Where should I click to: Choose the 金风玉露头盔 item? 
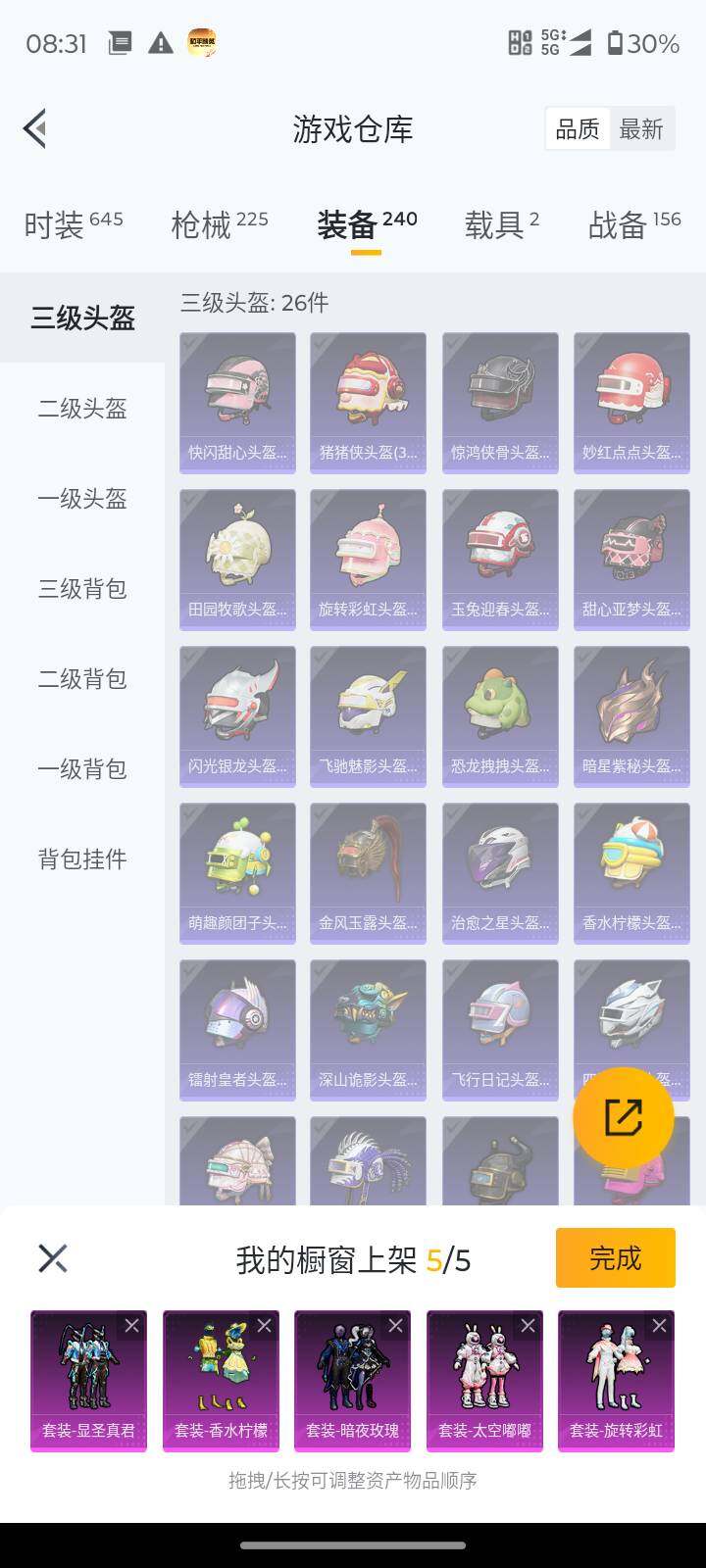[x=368, y=872]
